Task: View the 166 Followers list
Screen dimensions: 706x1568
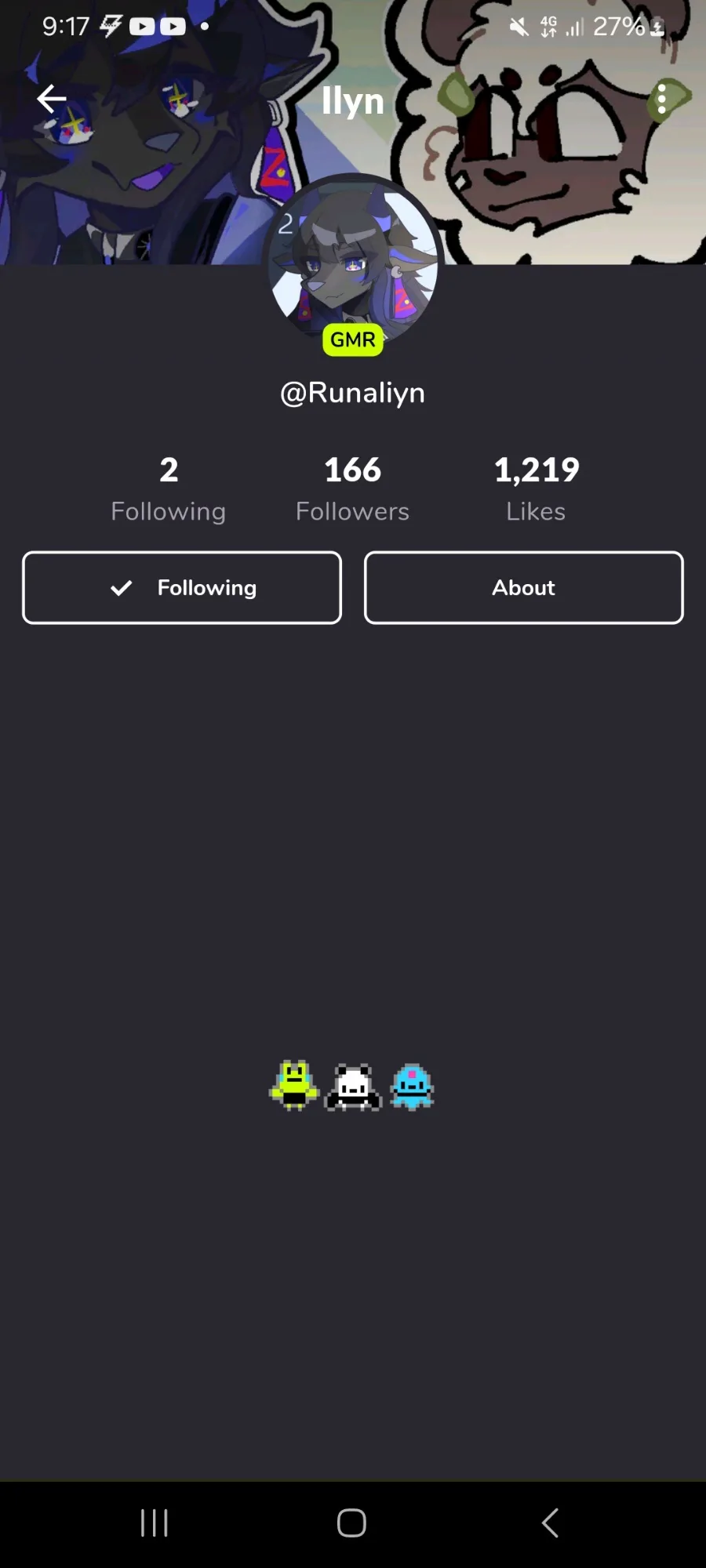Action: coord(353,488)
